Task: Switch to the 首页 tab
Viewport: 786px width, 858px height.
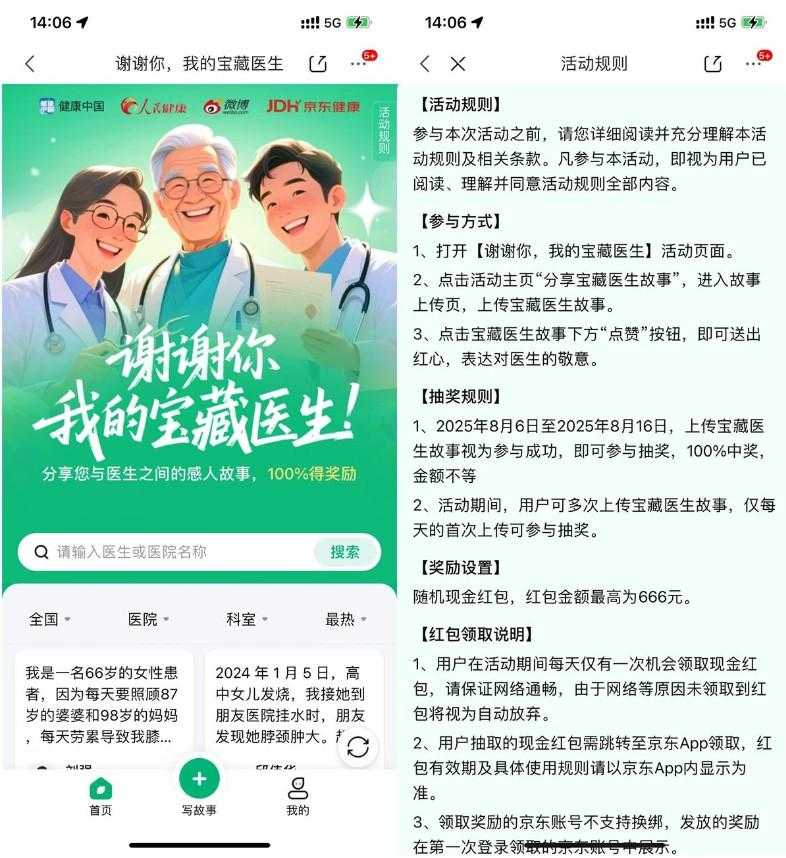Action: 101,797
